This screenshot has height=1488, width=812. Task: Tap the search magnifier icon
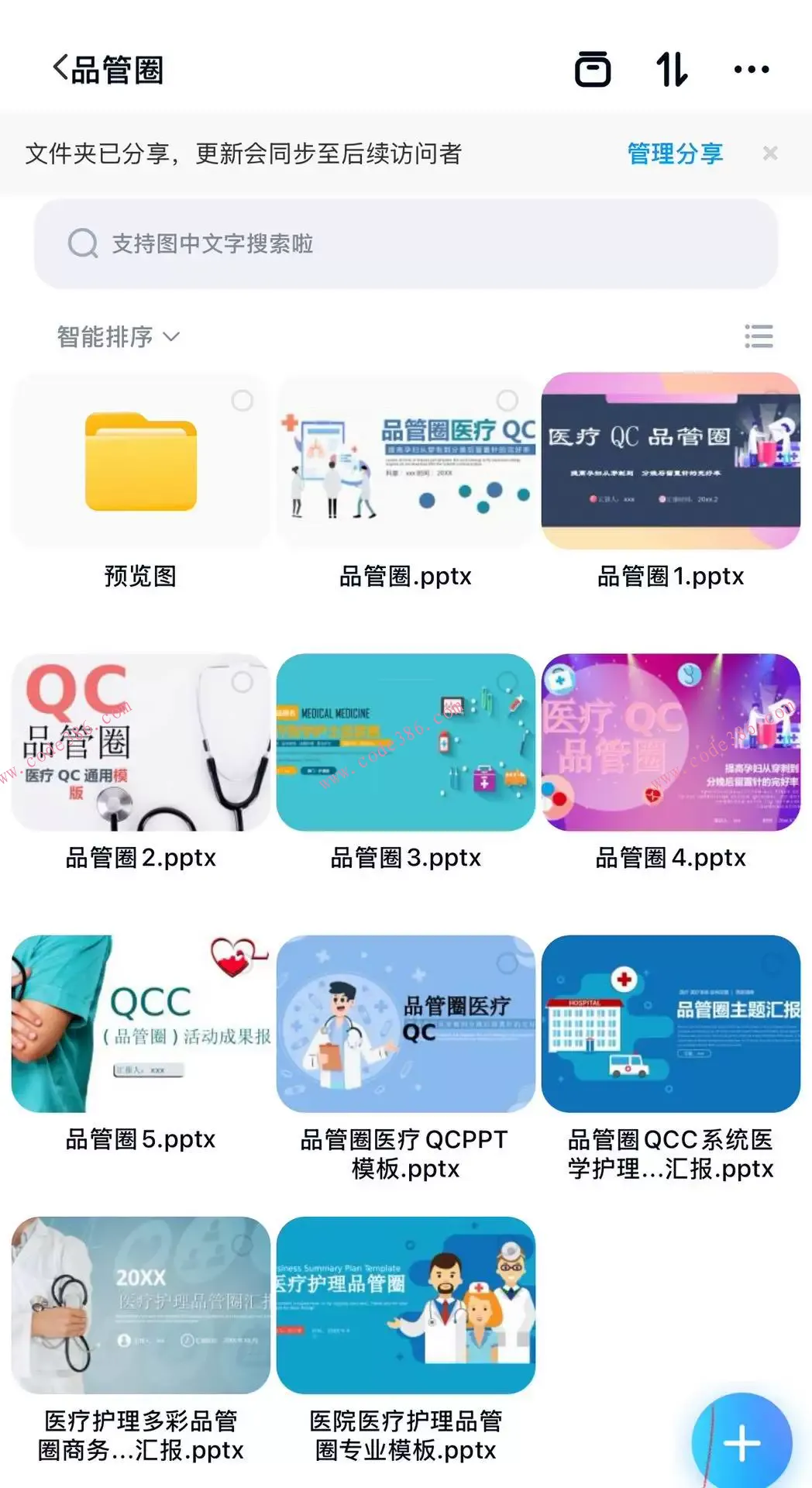(x=83, y=243)
